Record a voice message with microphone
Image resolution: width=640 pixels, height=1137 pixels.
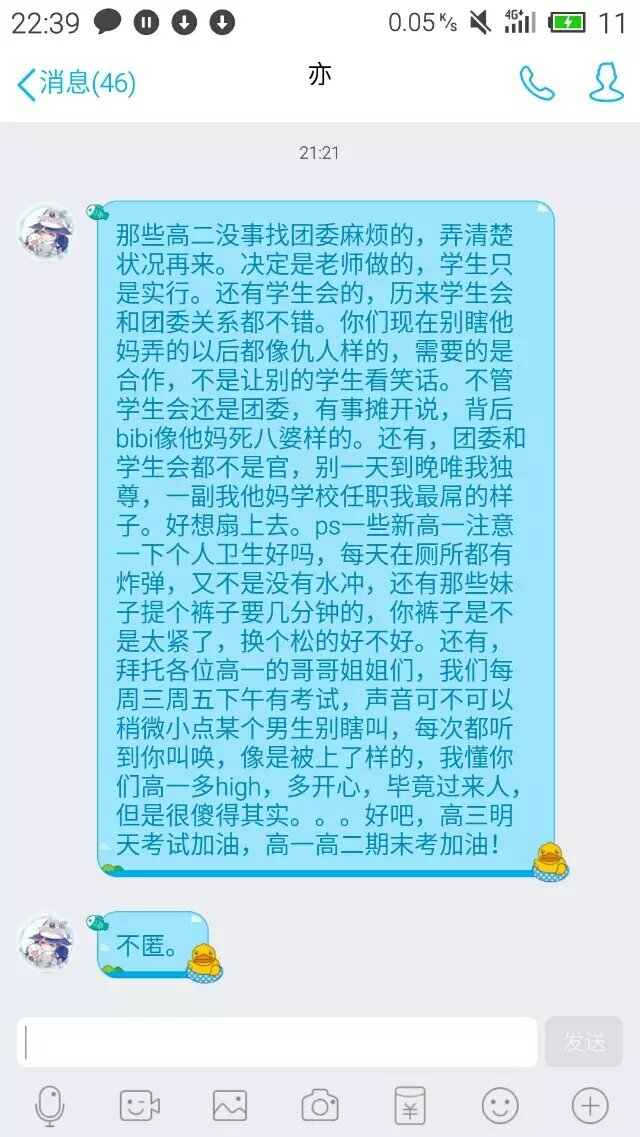(x=50, y=1105)
